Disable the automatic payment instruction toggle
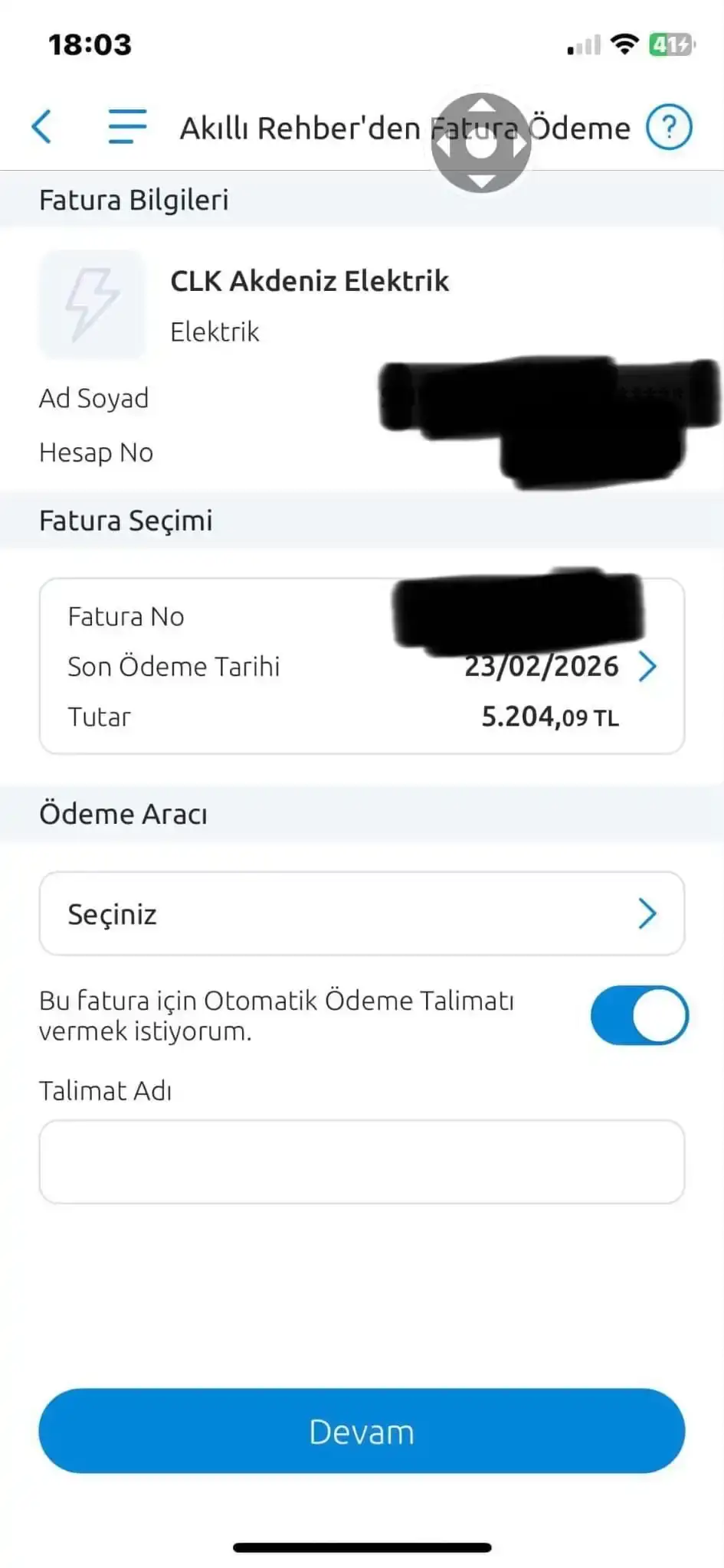The image size is (724, 1568). [638, 1013]
